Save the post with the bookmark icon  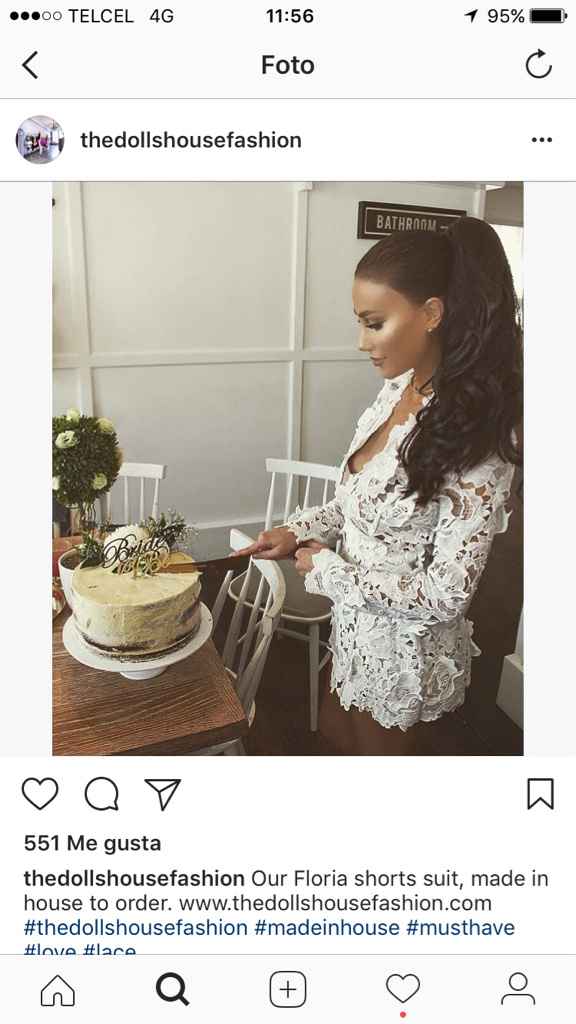tap(540, 794)
